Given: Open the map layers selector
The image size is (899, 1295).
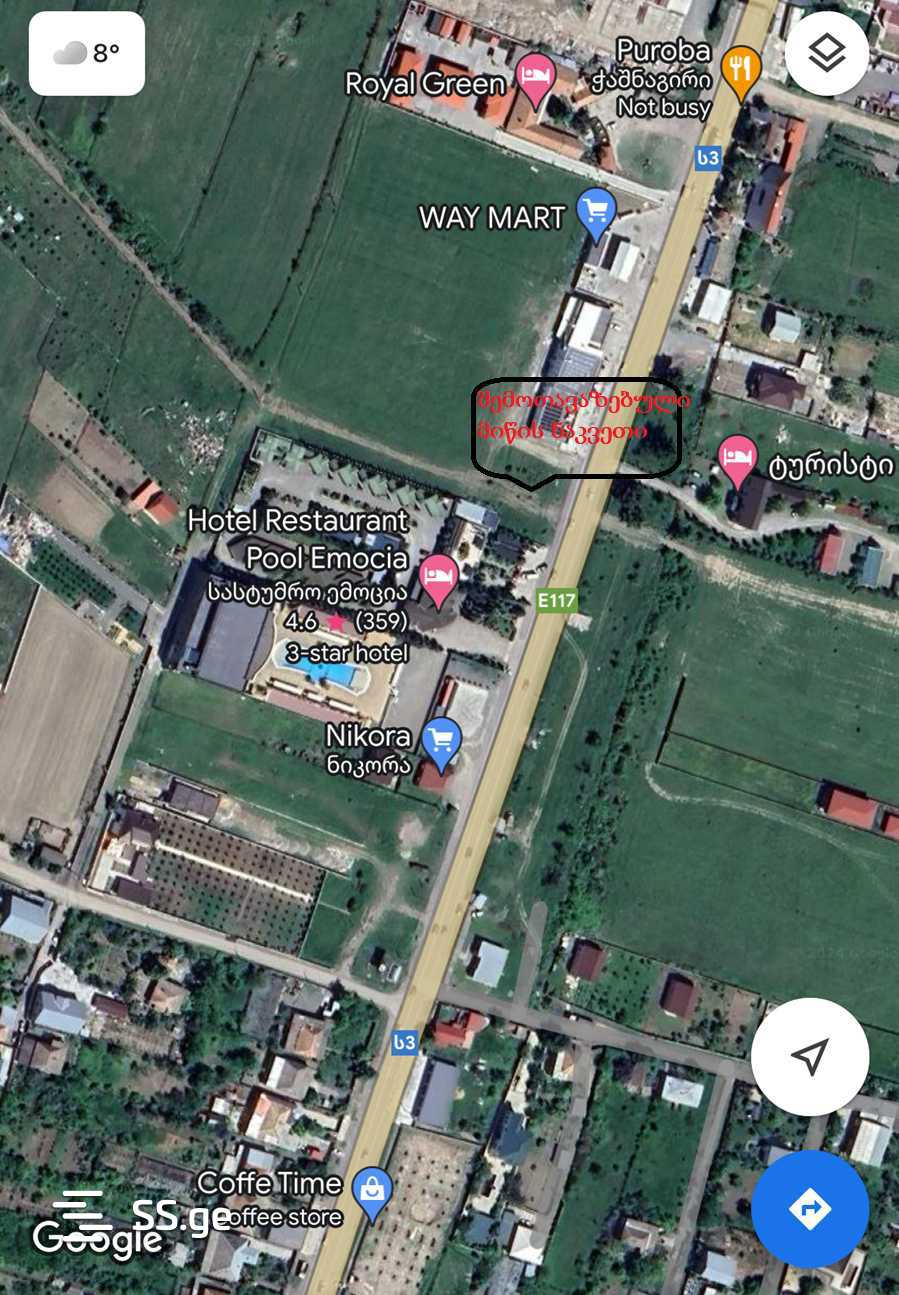Looking at the screenshot, I should [826, 54].
